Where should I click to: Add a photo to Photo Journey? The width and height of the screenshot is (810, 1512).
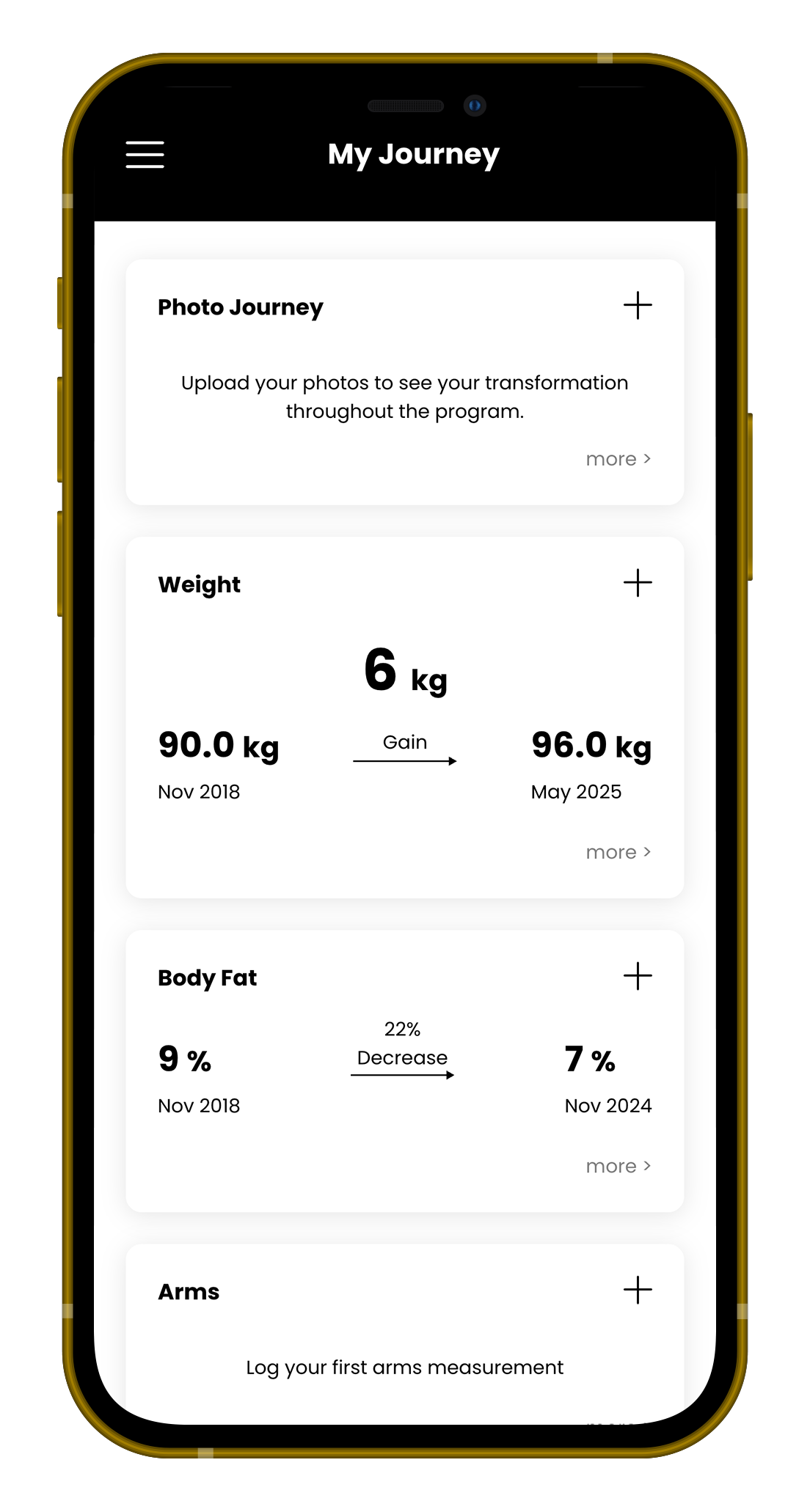(638, 306)
